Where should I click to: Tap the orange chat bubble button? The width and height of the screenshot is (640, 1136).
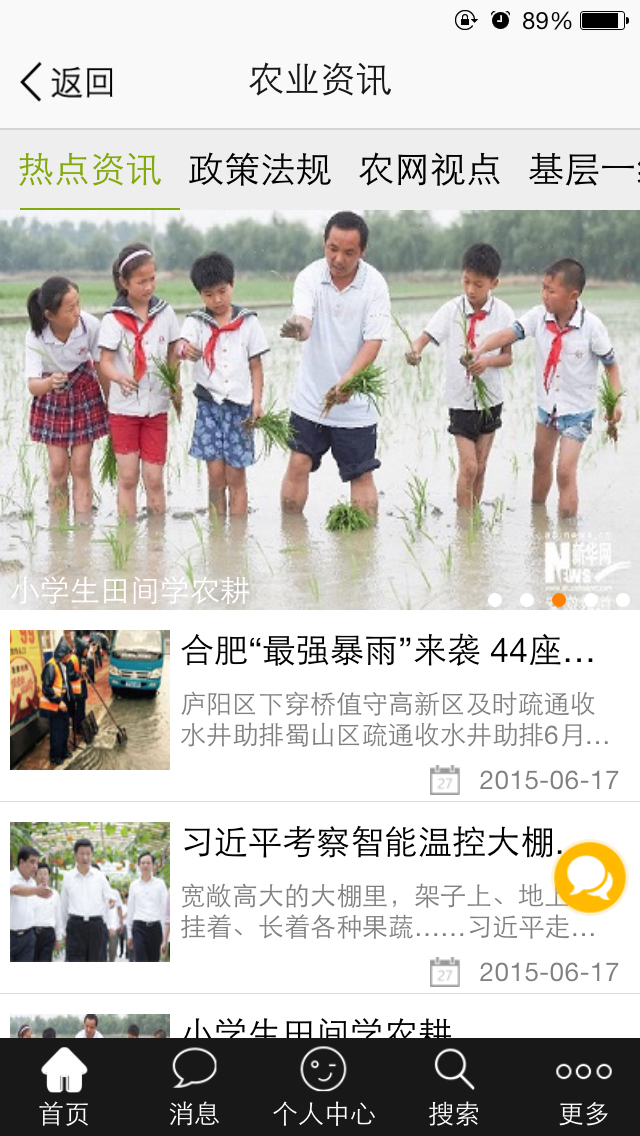coord(590,877)
